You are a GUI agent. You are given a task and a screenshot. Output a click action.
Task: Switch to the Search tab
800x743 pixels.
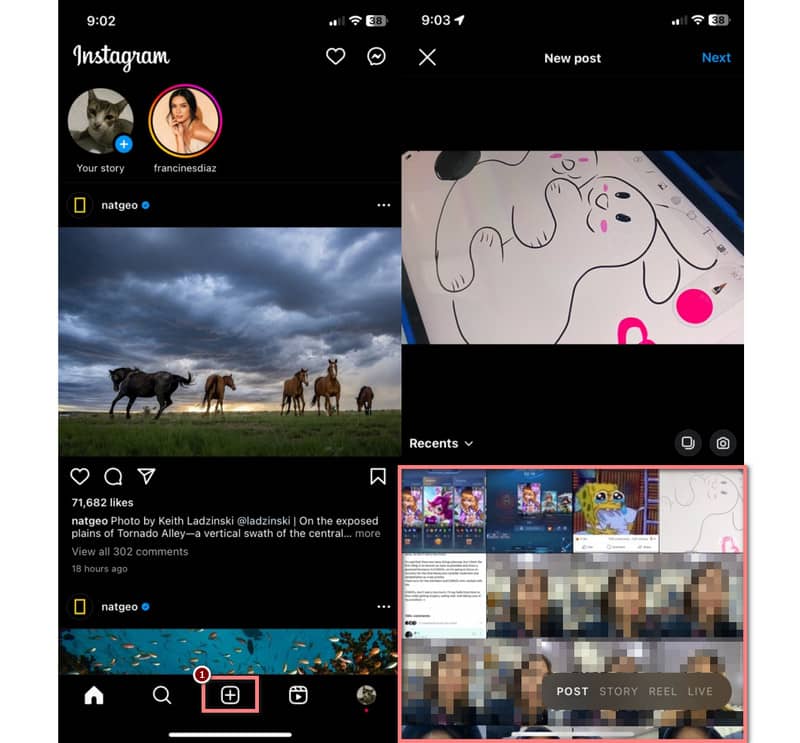pos(162,695)
